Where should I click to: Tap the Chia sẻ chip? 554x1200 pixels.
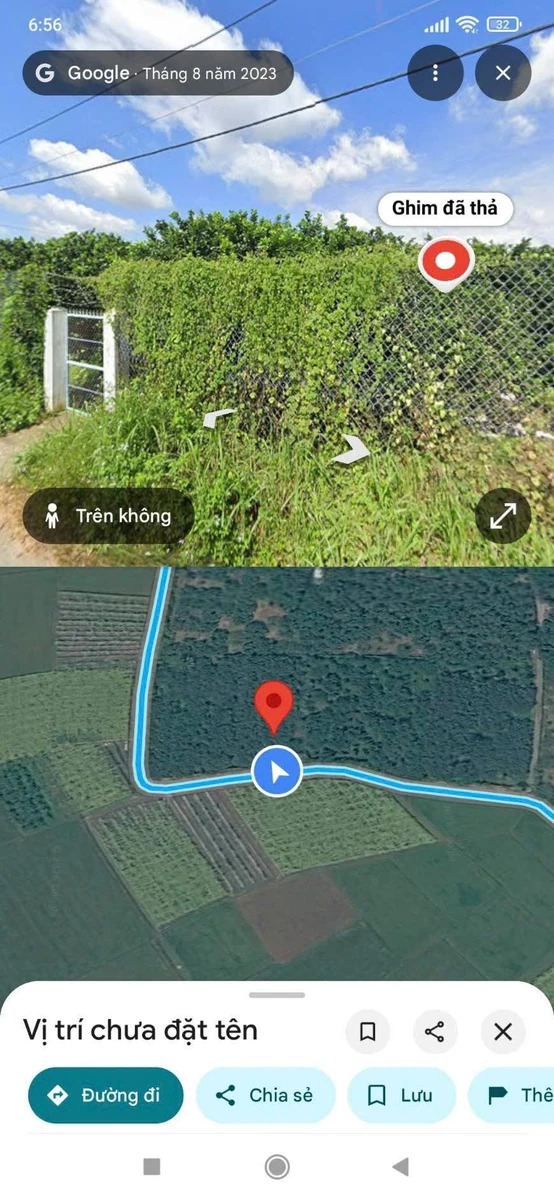coord(265,1096)
